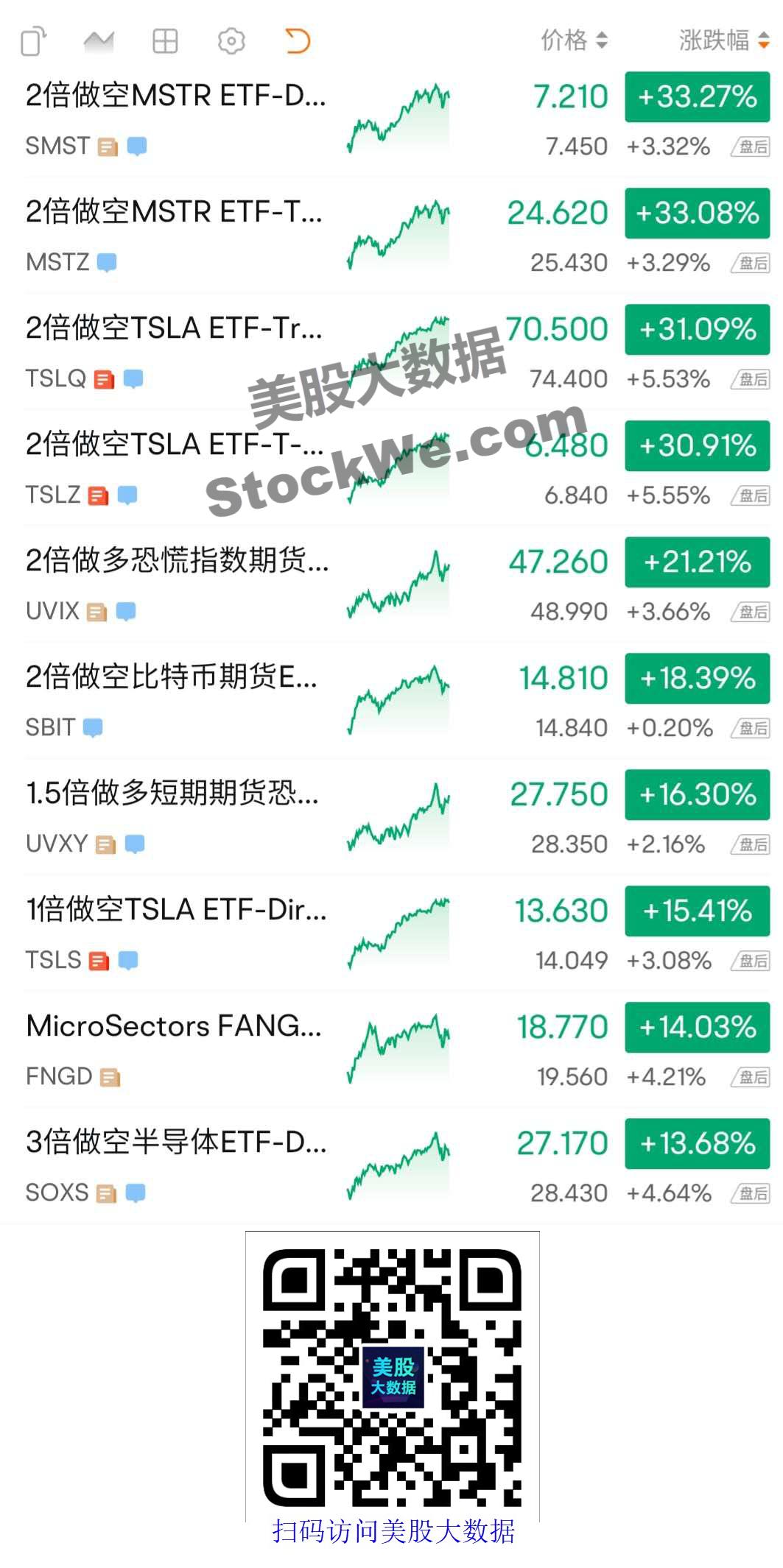Tap the rotate screen icon

point(33,41)
